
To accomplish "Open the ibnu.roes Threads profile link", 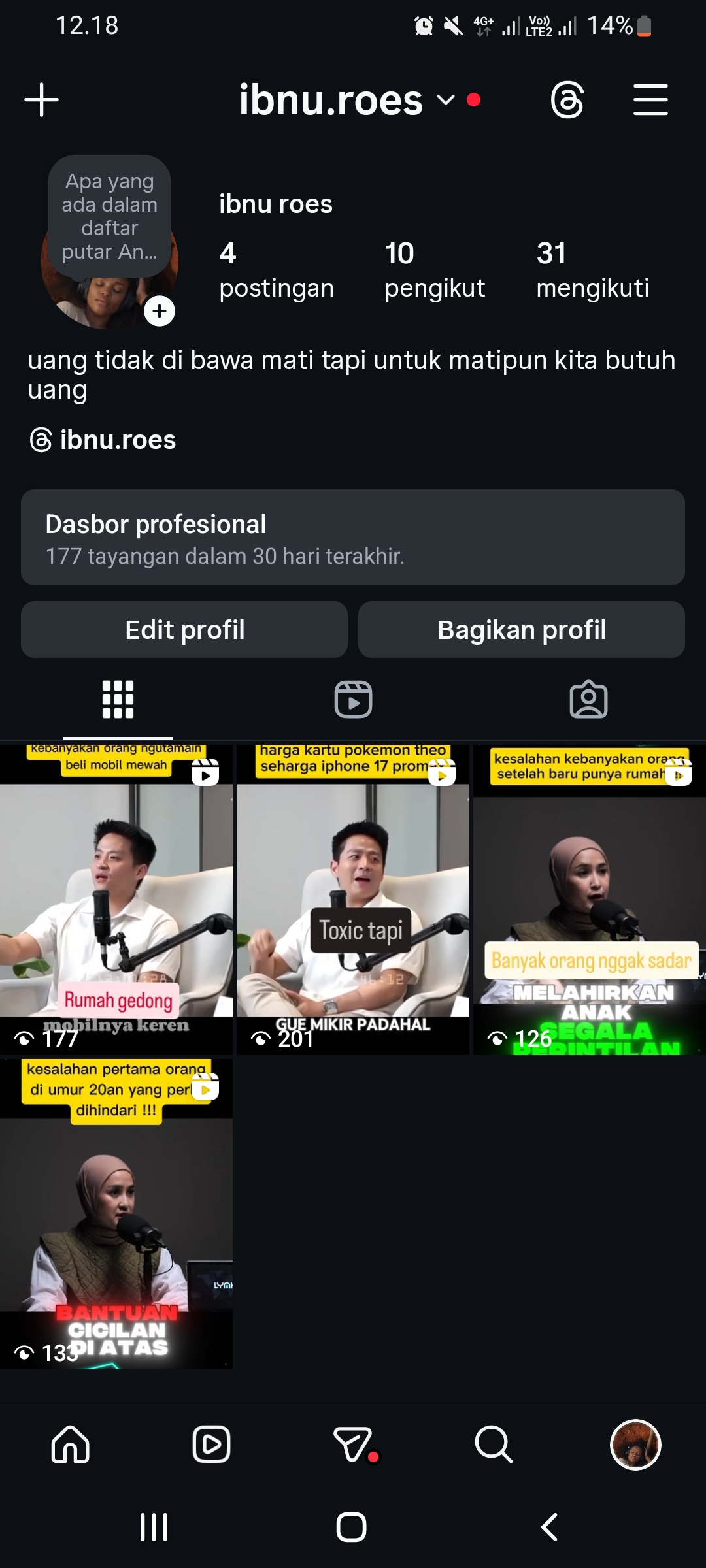I will (x=103, y=440).
